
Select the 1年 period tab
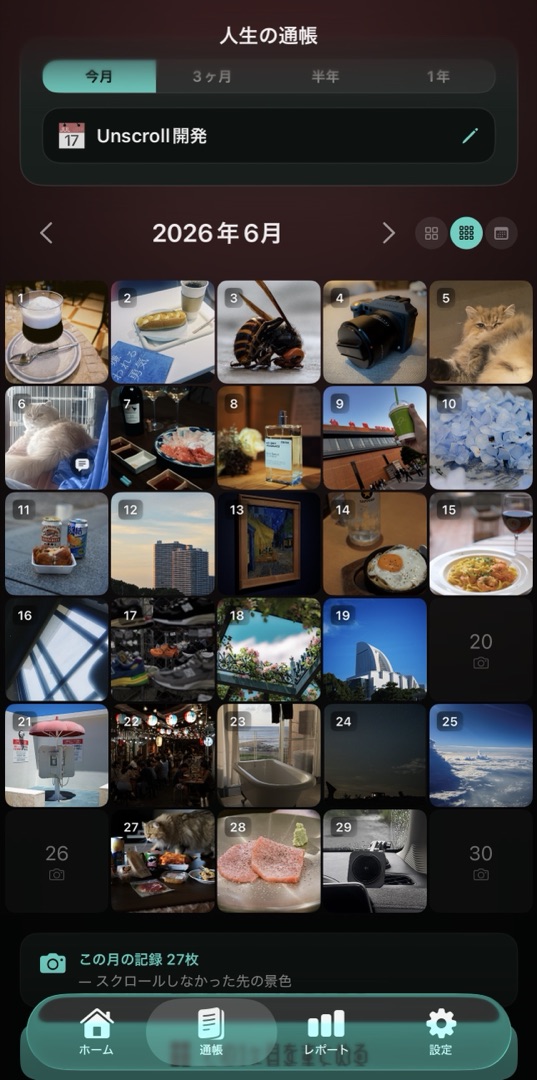438,76
